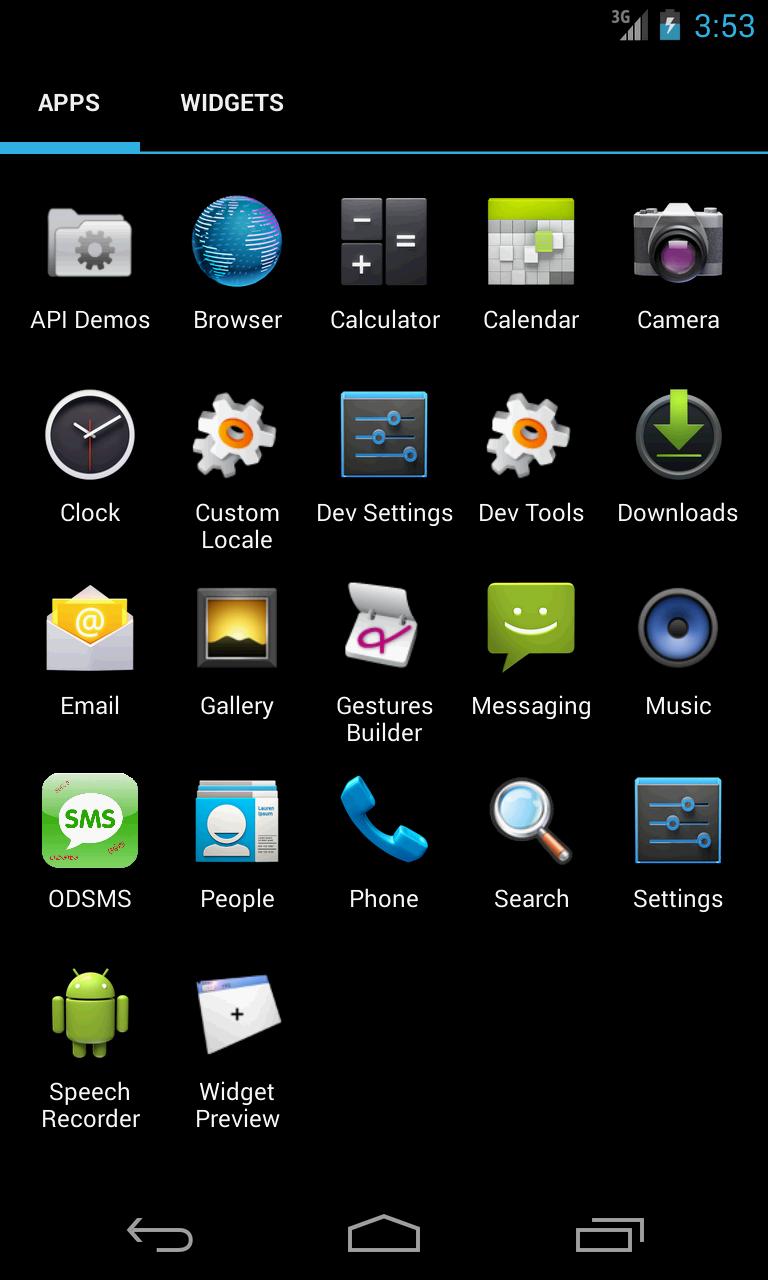Switch to the Widgets tab
The height and width of the screenshot is (1280, 768).
(232, 103)
